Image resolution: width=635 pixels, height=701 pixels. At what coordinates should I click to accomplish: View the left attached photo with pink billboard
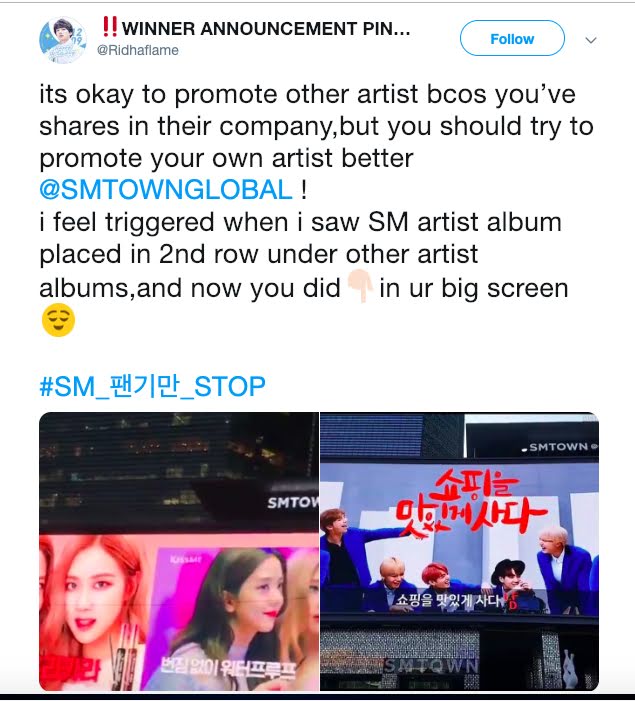(x=178, y=551)
